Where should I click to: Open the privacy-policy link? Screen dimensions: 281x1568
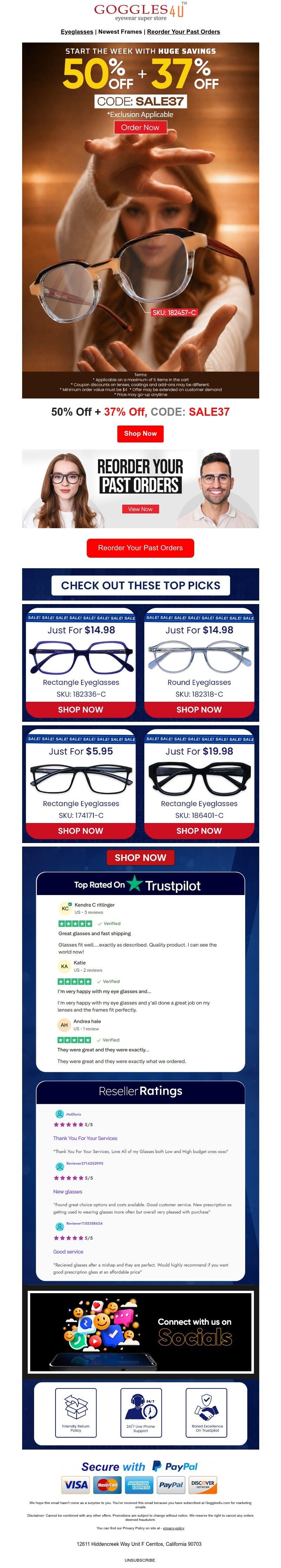(x=174, y=1527)
